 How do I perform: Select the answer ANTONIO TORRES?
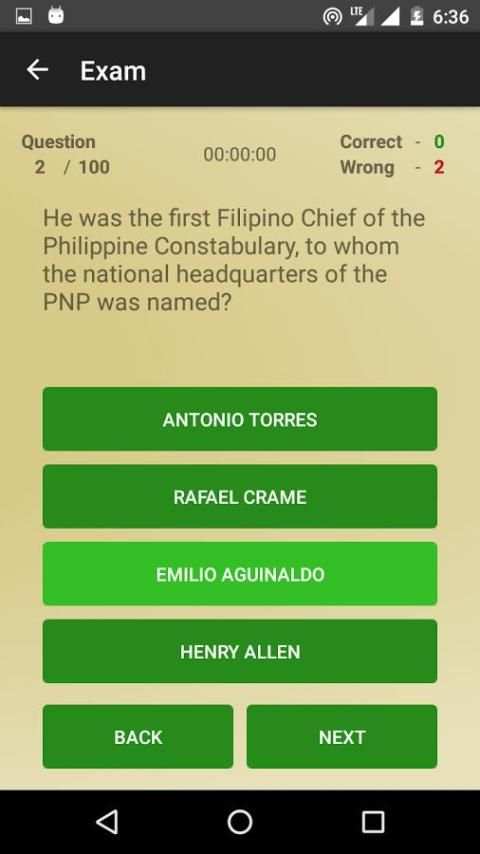(240, 419)
